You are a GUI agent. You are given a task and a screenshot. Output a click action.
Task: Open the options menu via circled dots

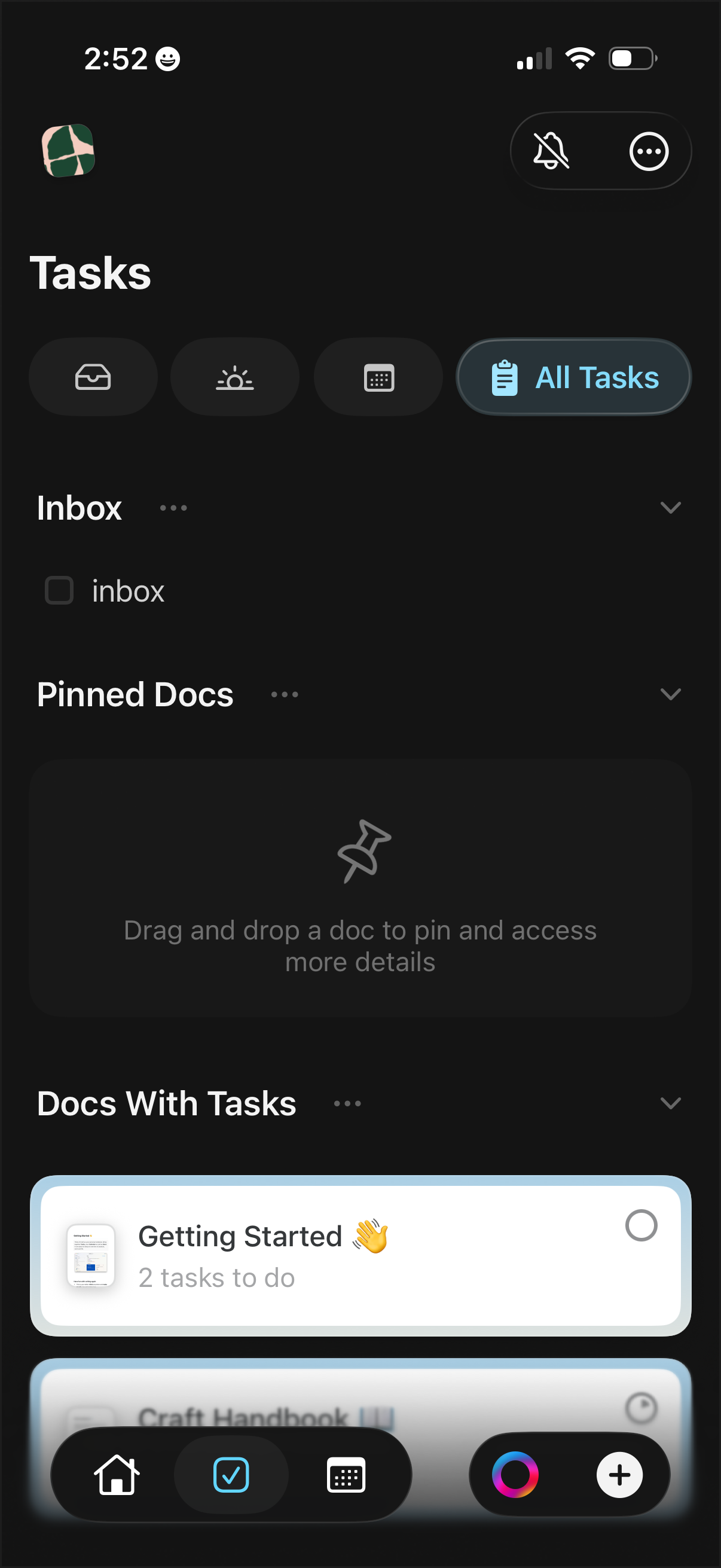coord(649,151)
